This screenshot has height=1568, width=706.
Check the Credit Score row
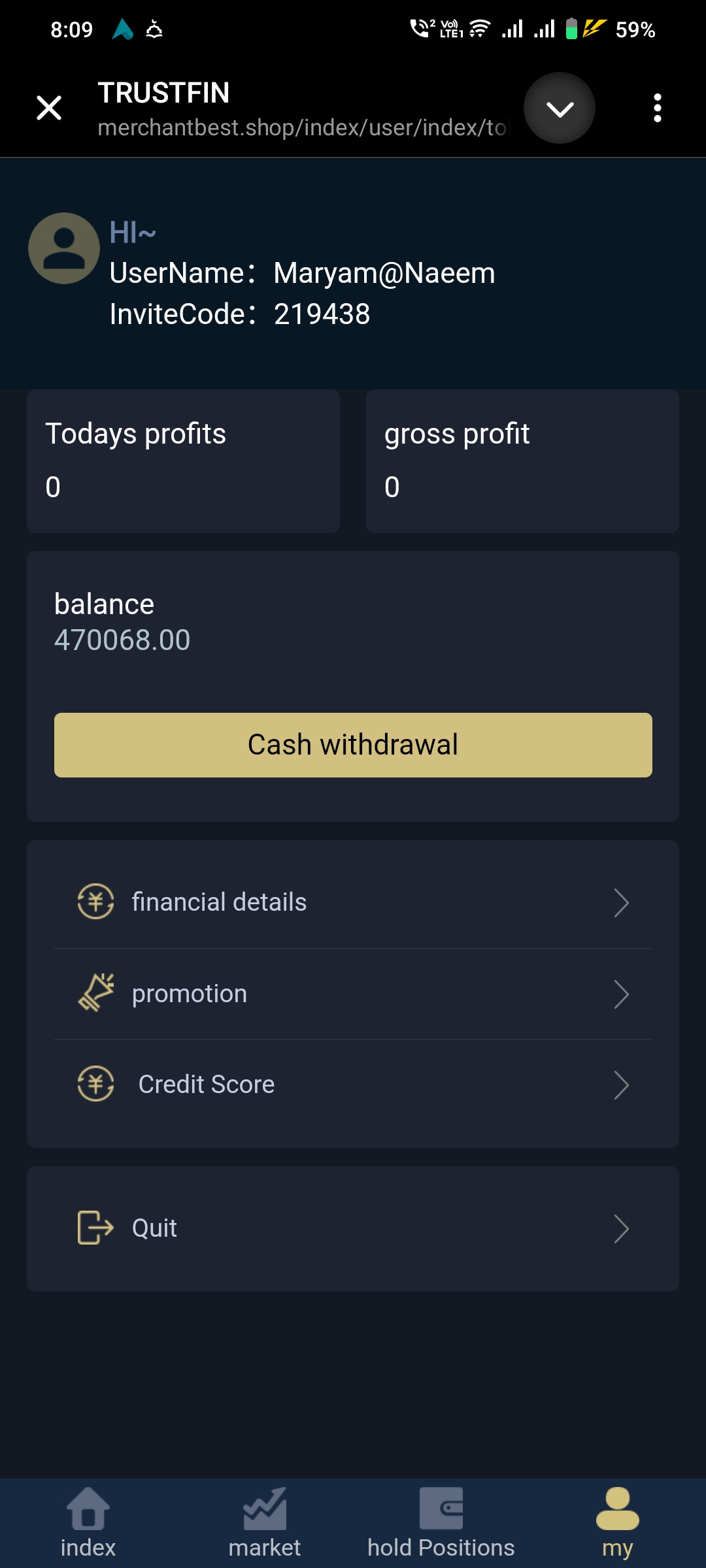pyautogui.click(x=353, y=1085)
